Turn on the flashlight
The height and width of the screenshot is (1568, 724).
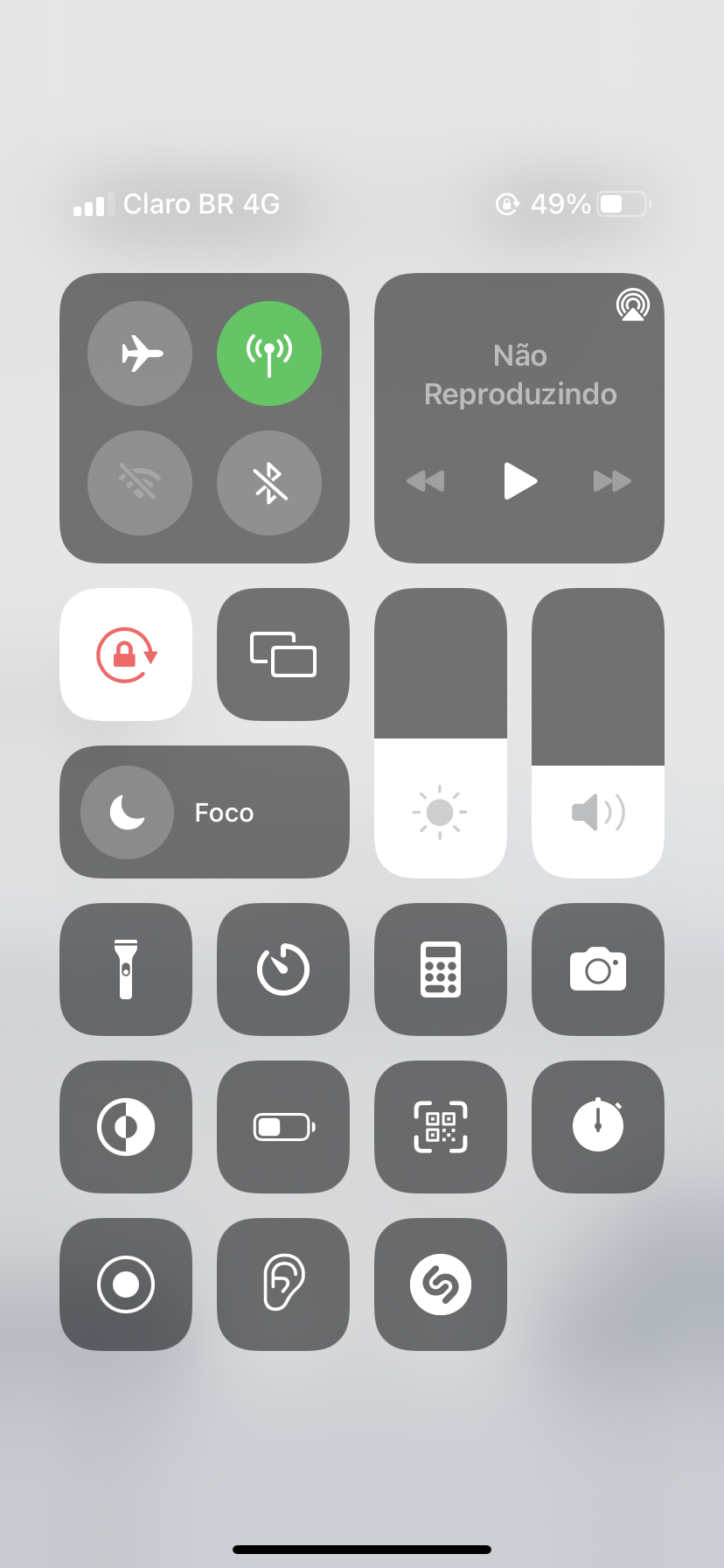coord(126,969)
